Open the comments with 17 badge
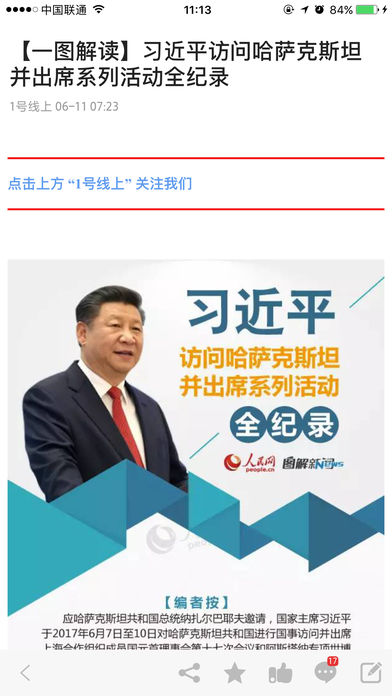This screenshot has width=392, height=696. pyautogui.click(x=326, y=670)
